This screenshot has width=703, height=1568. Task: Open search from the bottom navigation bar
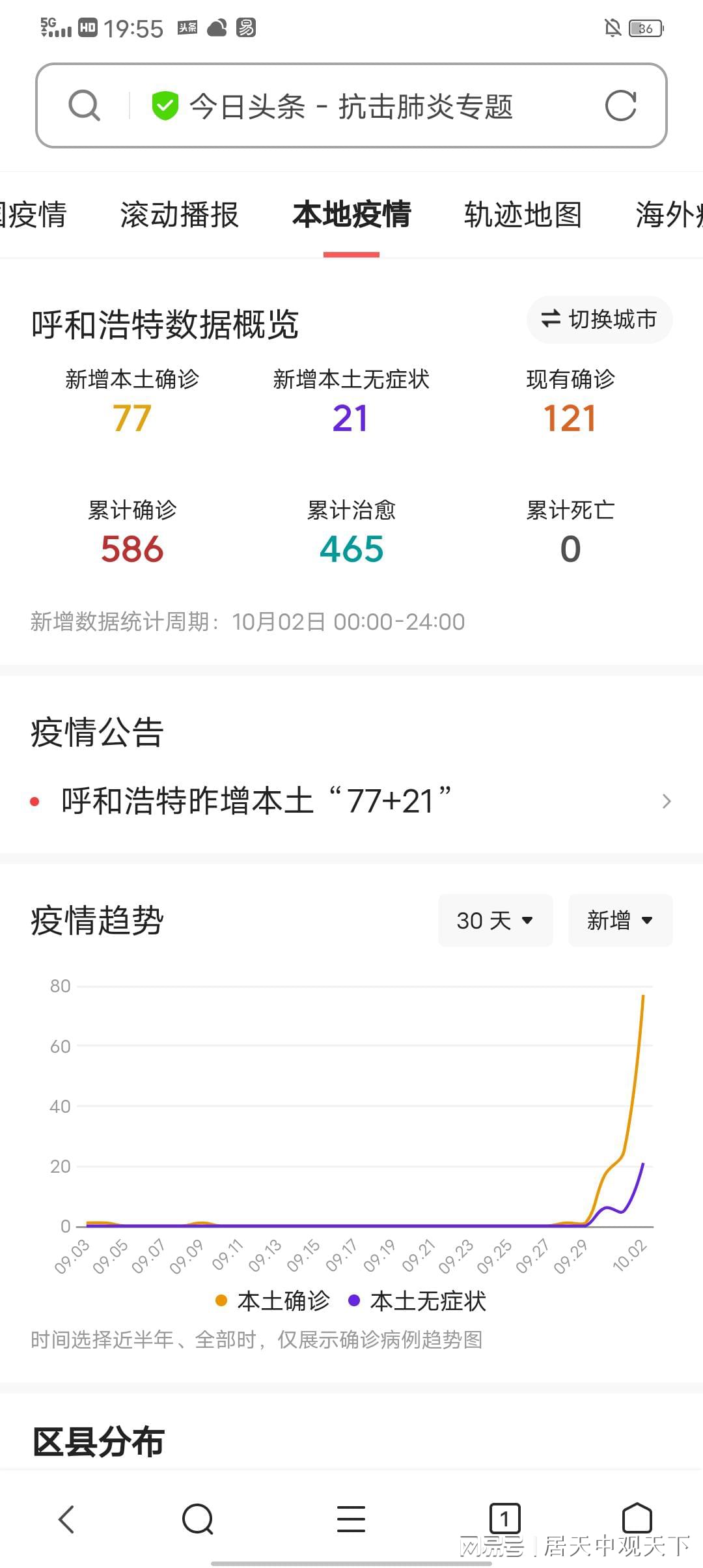(198, 1519)
